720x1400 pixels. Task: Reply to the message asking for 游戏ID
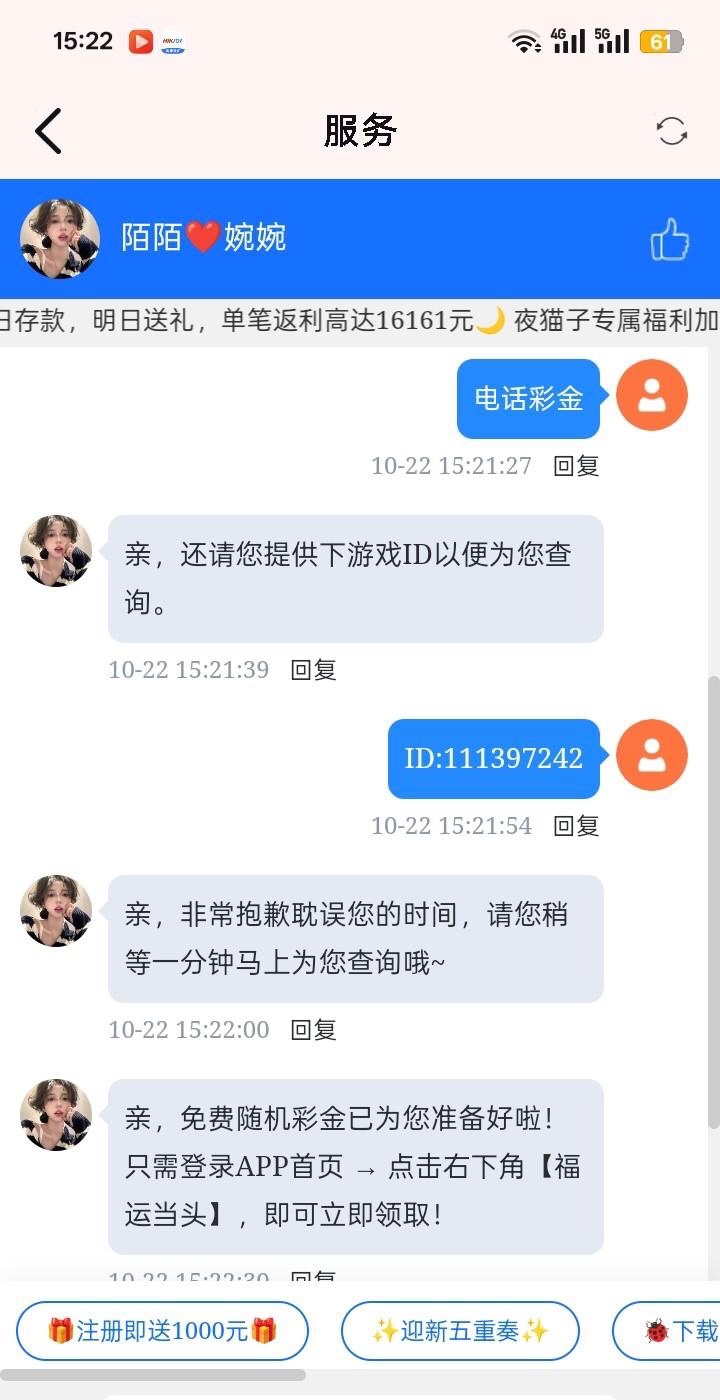pos(313,669)
